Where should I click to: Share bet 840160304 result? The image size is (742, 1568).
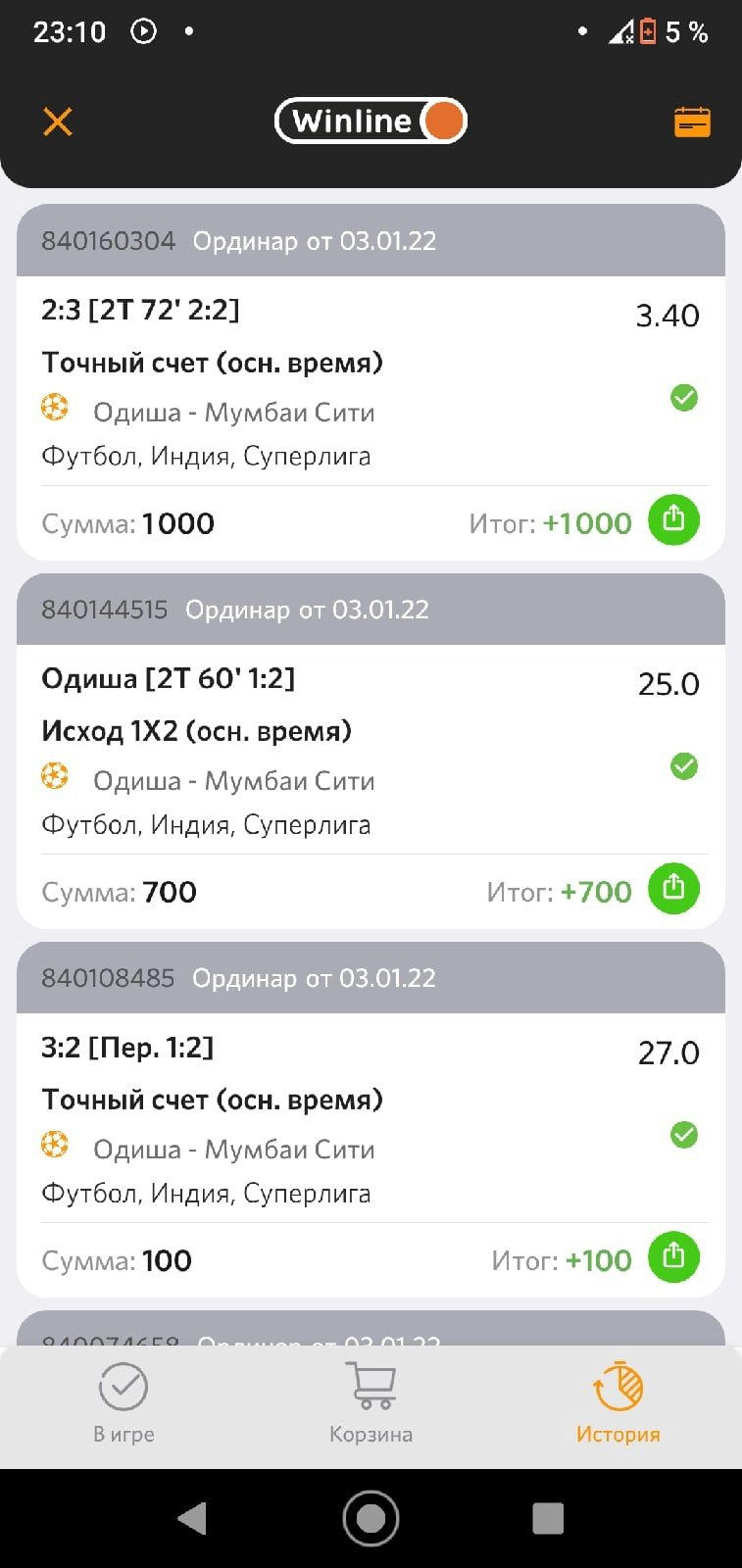click(673, 519)
